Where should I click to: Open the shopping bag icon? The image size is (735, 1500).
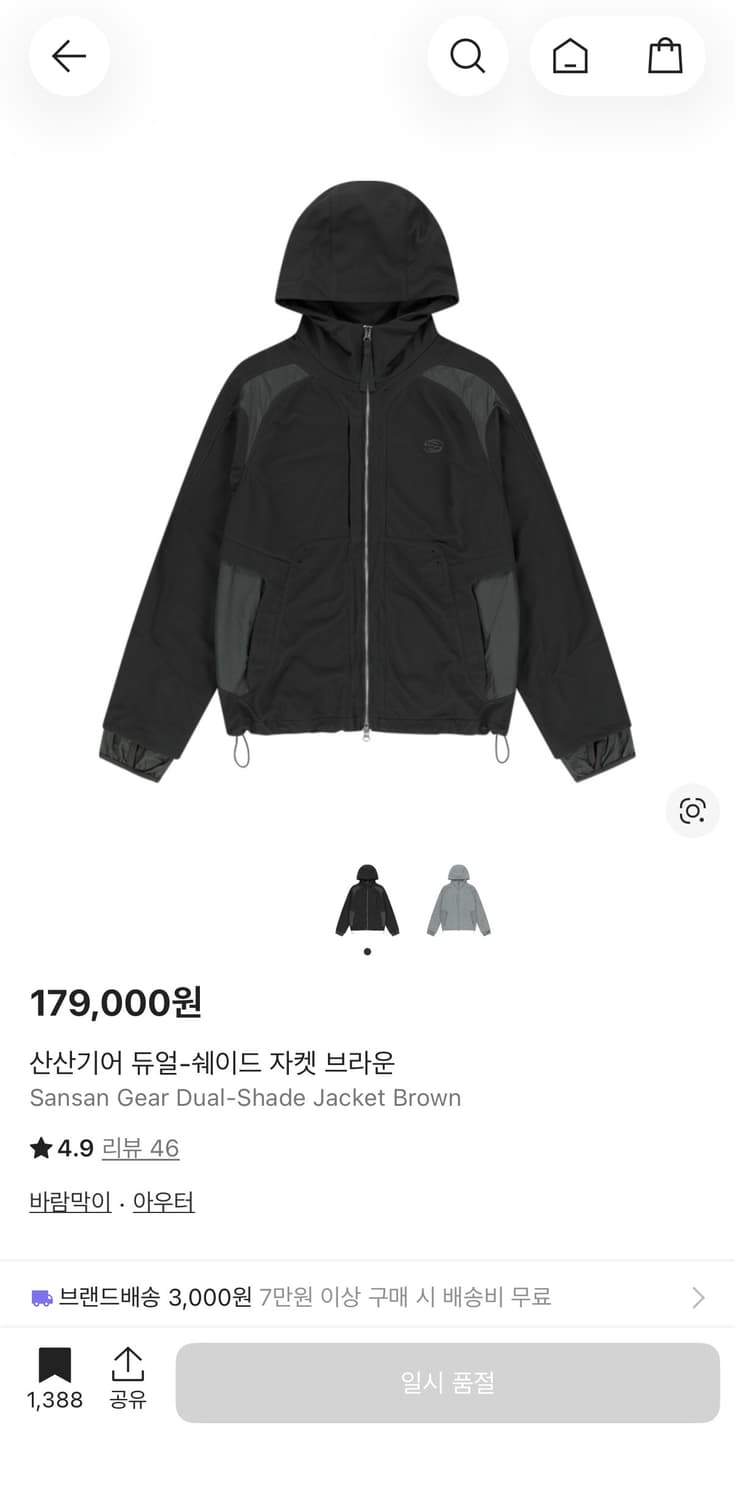665,56
